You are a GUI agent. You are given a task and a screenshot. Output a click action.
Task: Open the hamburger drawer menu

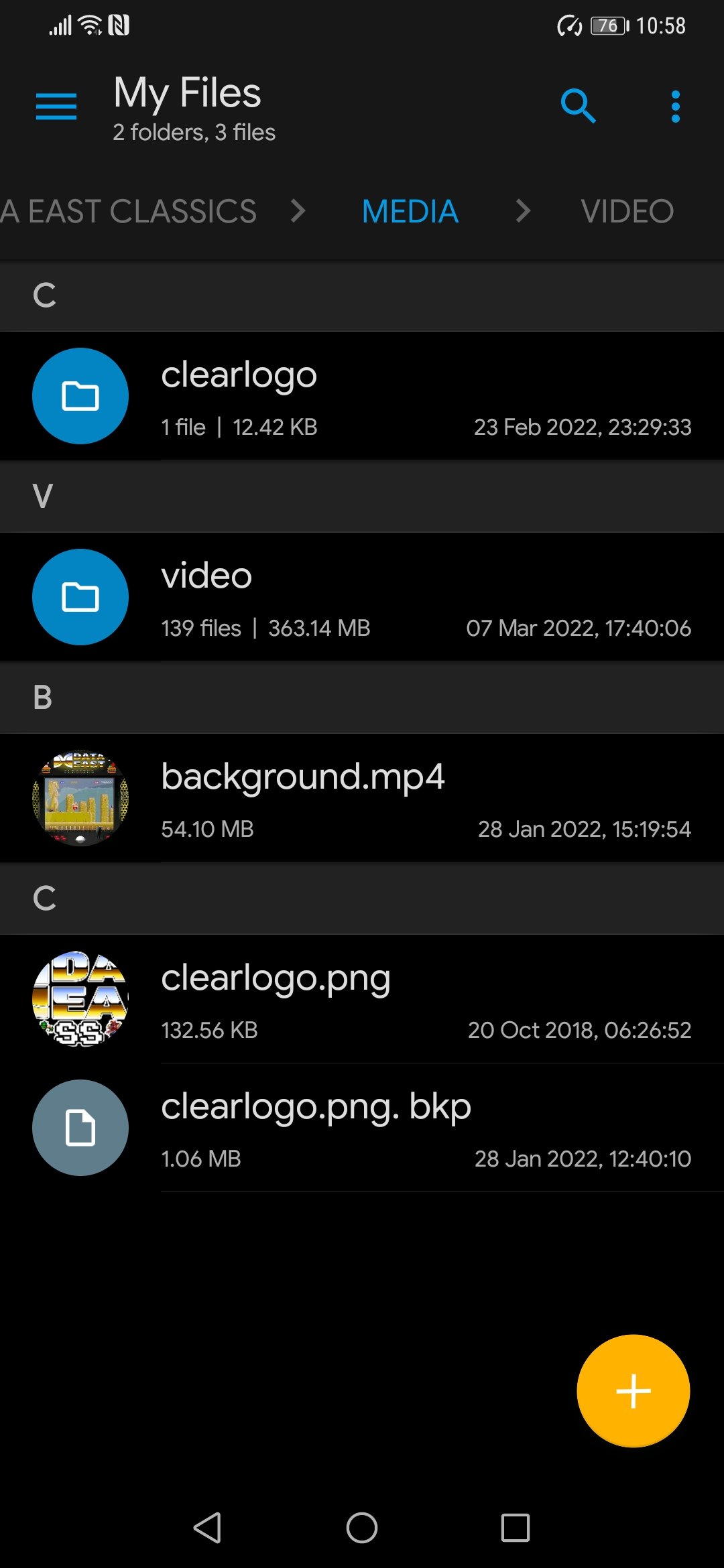[56, 107]
